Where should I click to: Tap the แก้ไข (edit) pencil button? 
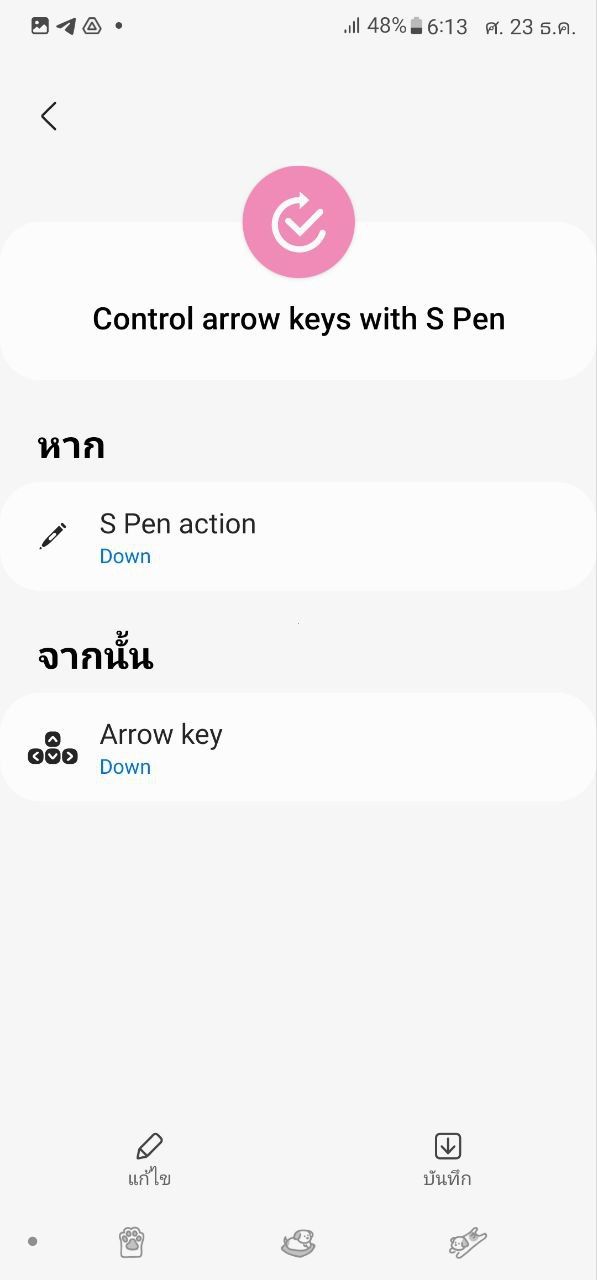tap(149, 1160)
